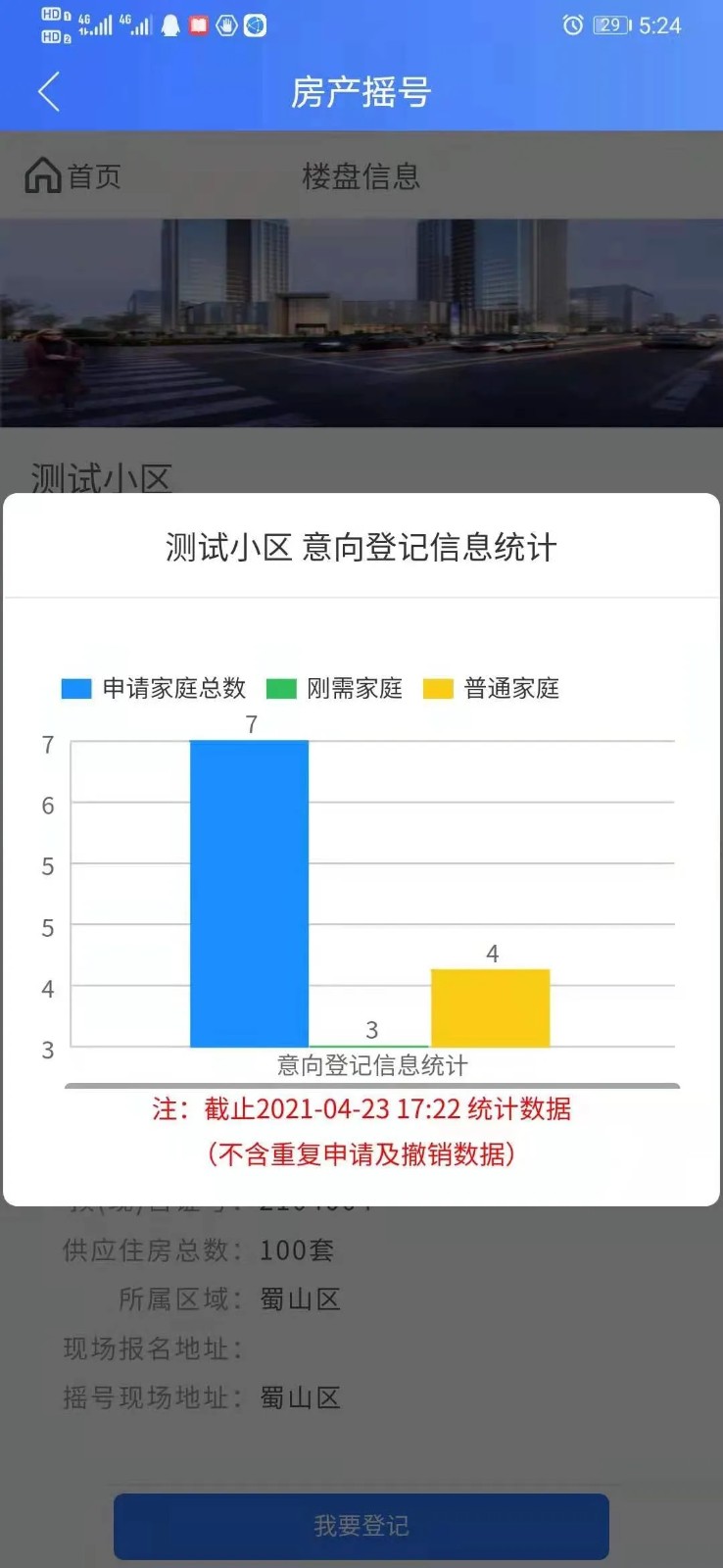
Task: Tap the 我要登记 button
Action: click(361, 1526)
